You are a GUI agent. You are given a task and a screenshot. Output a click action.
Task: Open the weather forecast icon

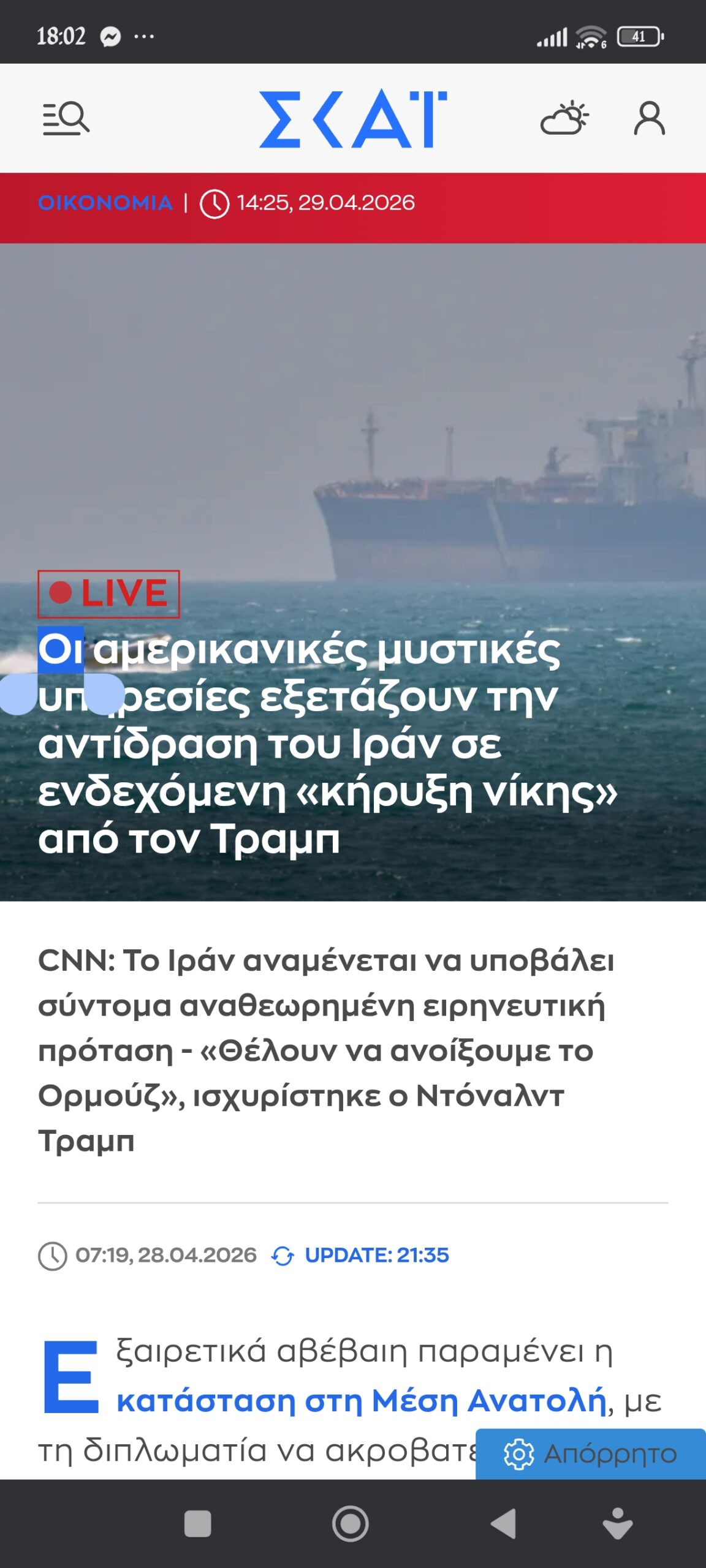click(x=564, y=118)
